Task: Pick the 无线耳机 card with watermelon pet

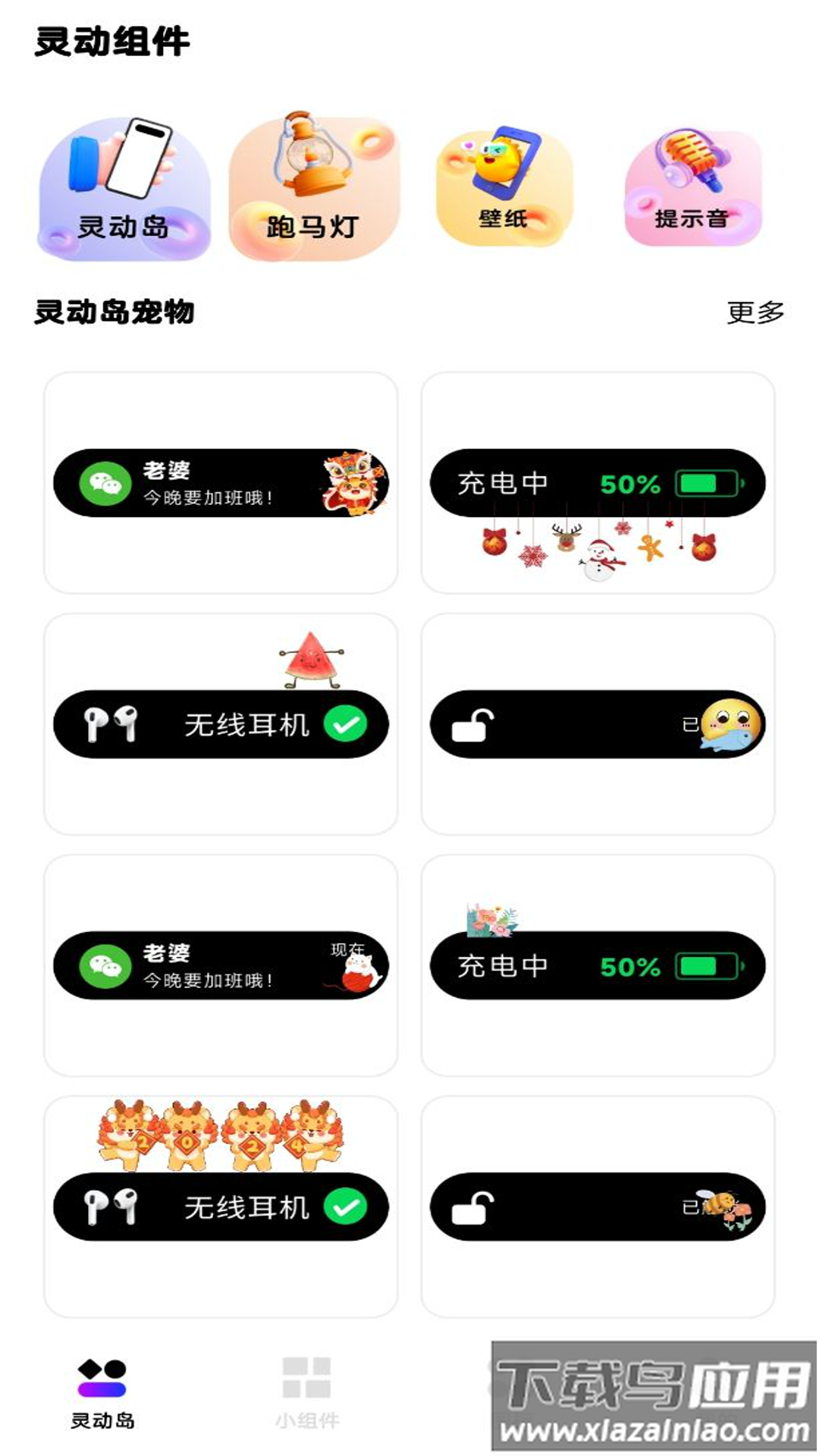Action: click(x=221, y=724)
